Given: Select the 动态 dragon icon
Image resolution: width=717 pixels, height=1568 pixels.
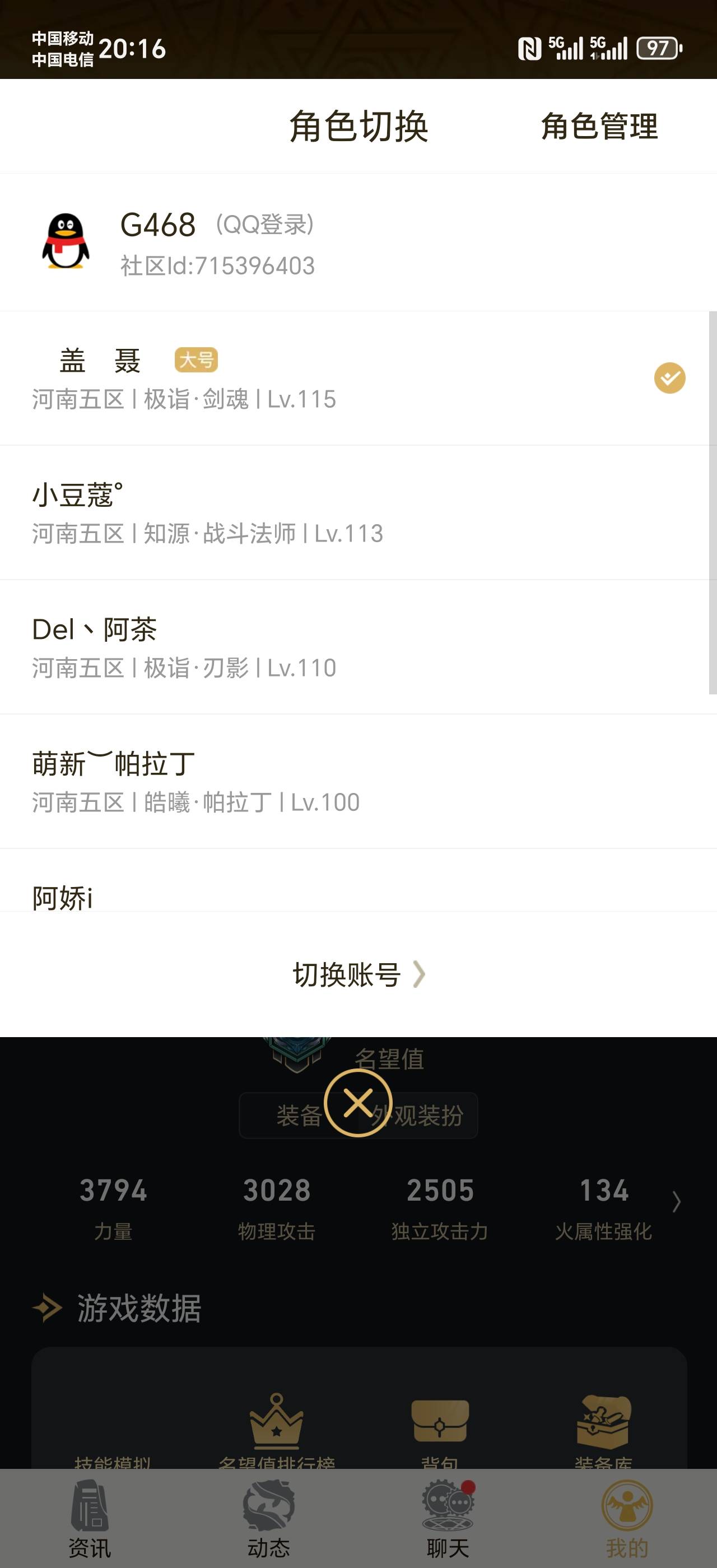Looking at the screenshot, I should (x=268, y=1504).
